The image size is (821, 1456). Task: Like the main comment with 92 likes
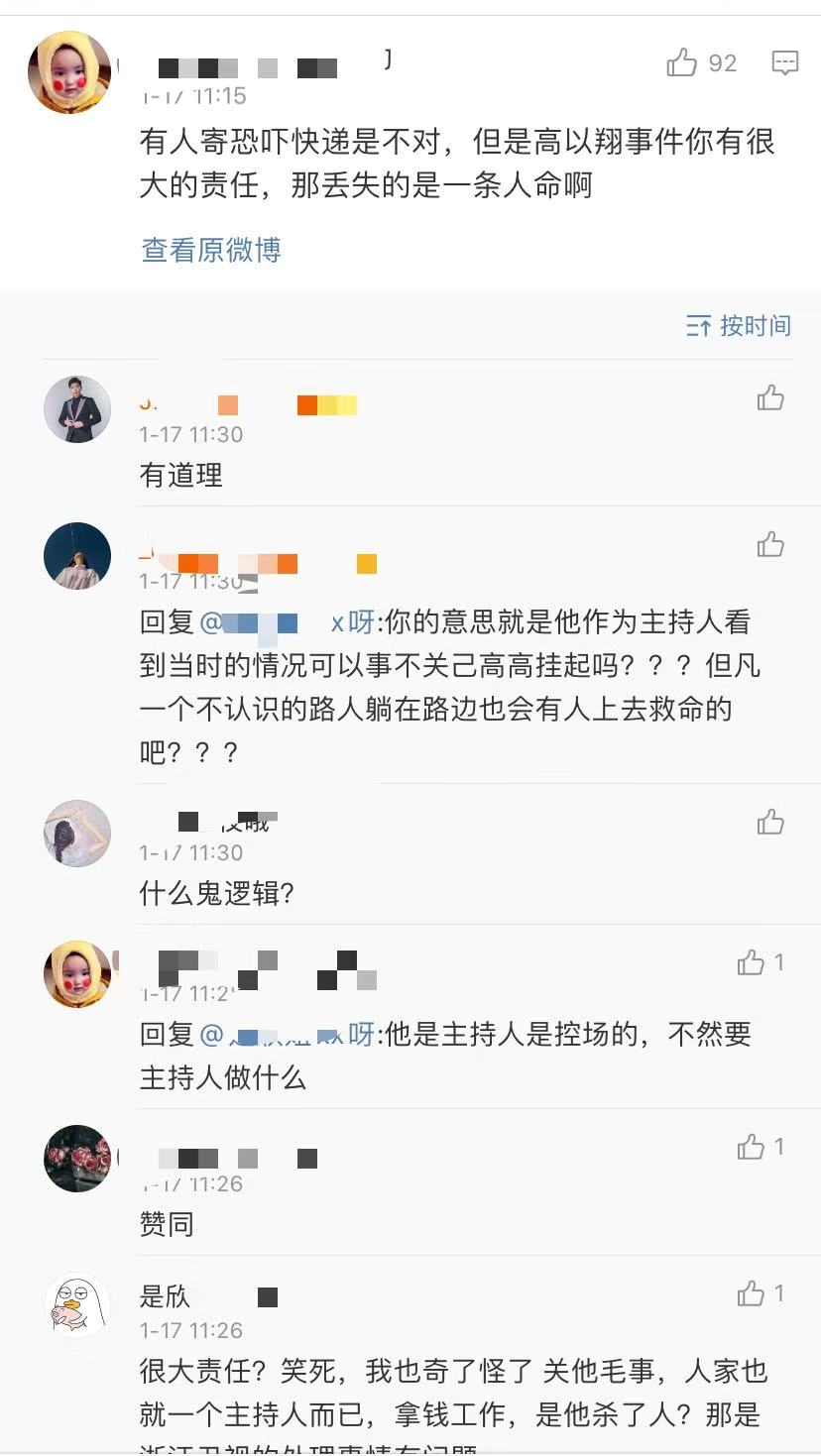(x=683, y=63)
